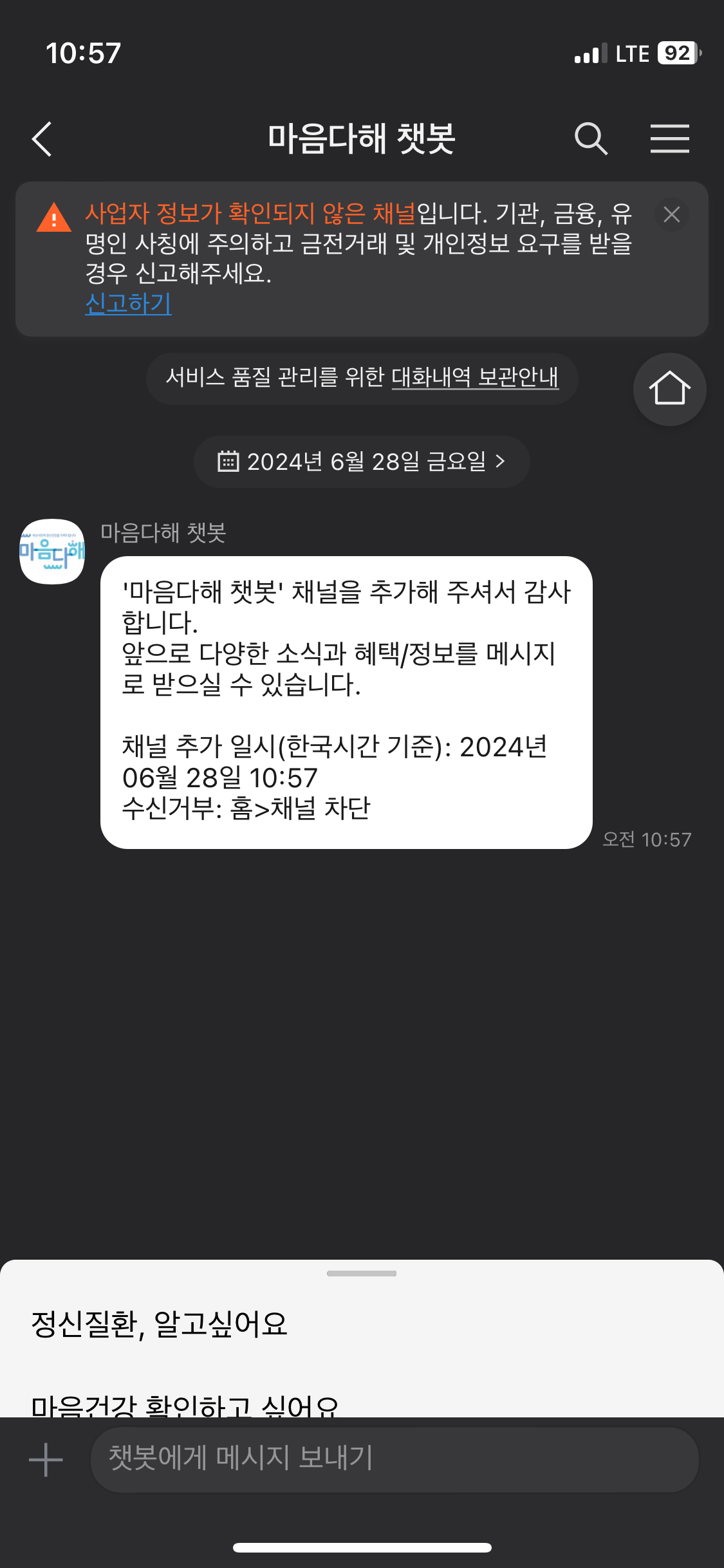Viewport: 724px width, 1568px height.
Task: Go back from 마음다해 챗봇 chat
Action: [42, 139]
